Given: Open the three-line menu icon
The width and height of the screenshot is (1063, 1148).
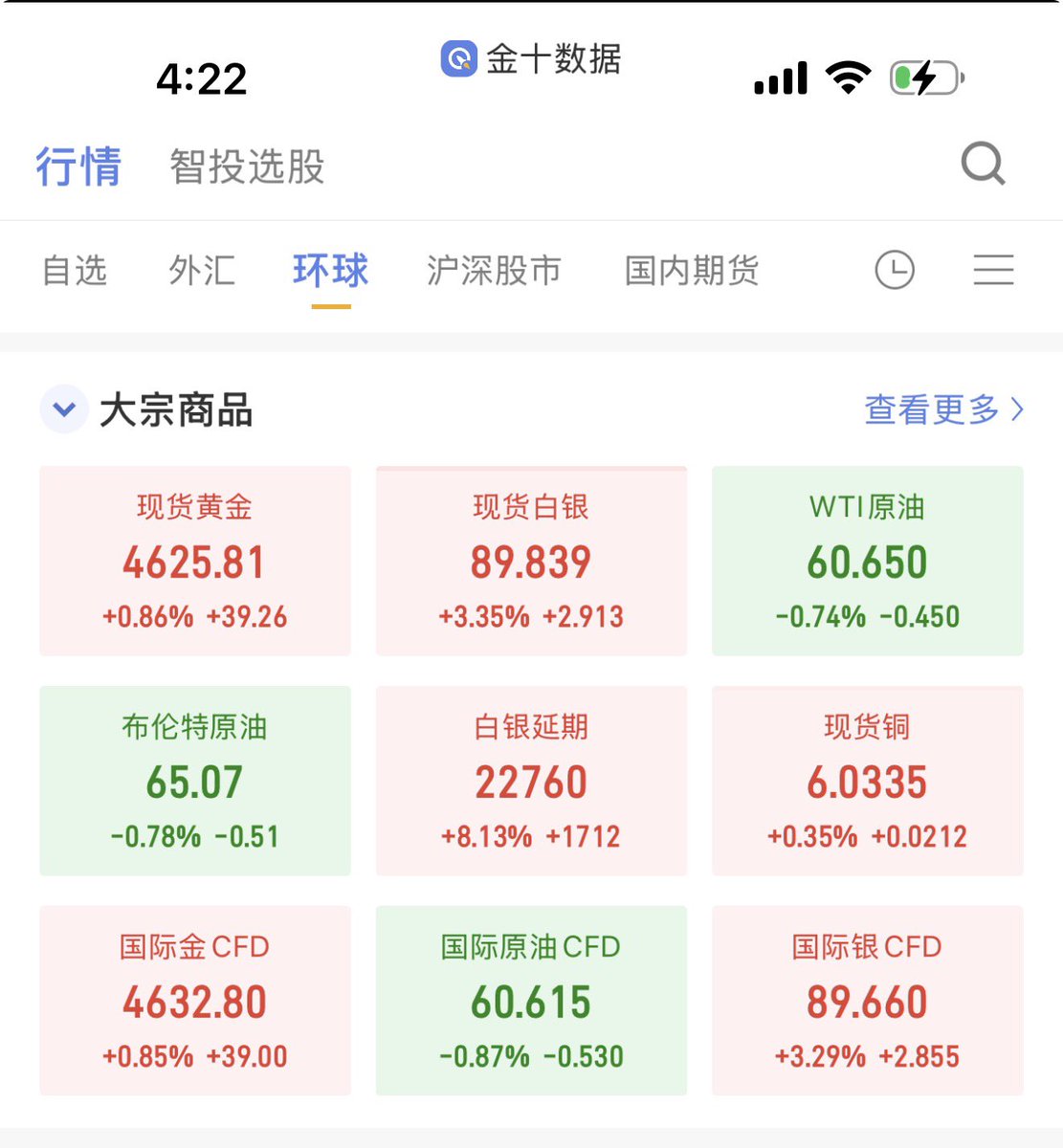Looking at the screenshot, I should 993,271.
